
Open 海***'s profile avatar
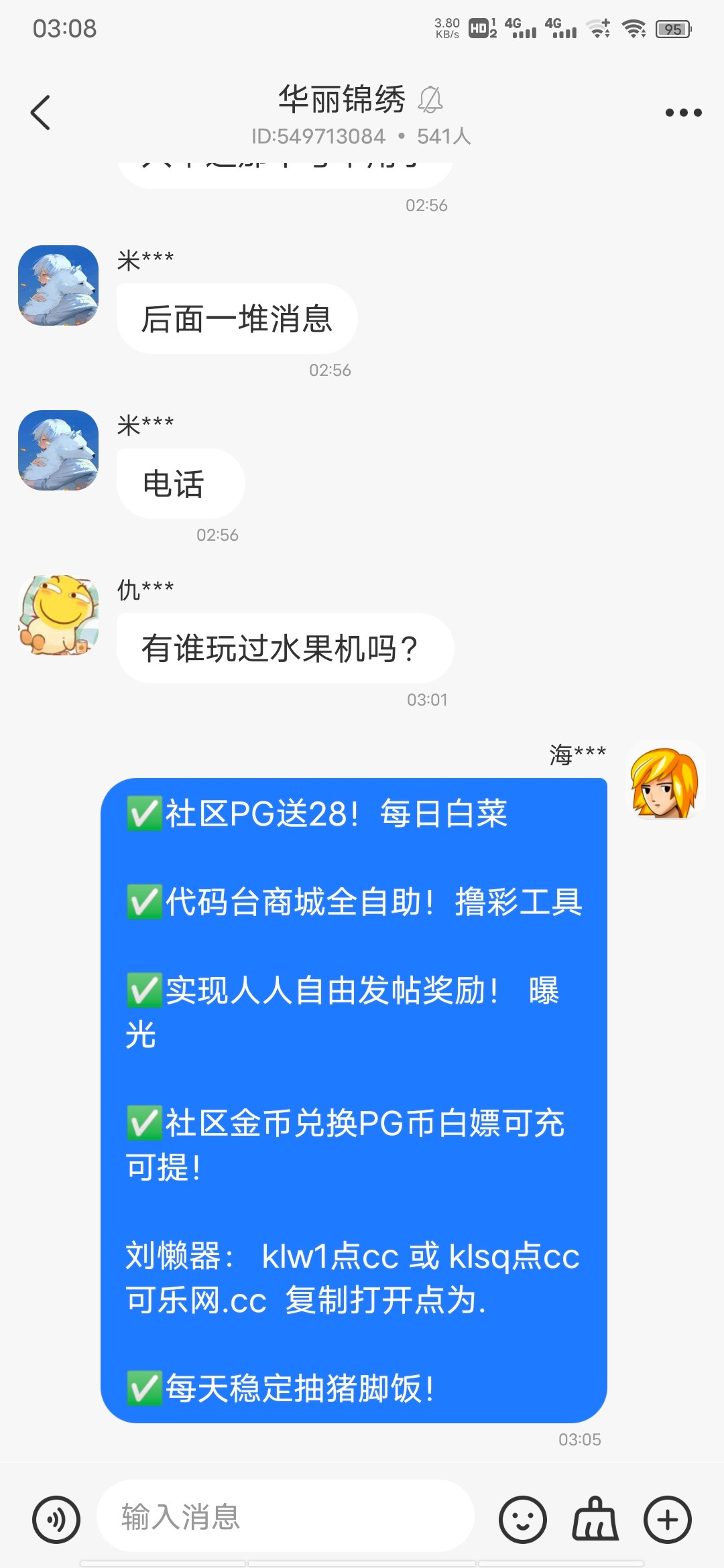coord(664,781)
